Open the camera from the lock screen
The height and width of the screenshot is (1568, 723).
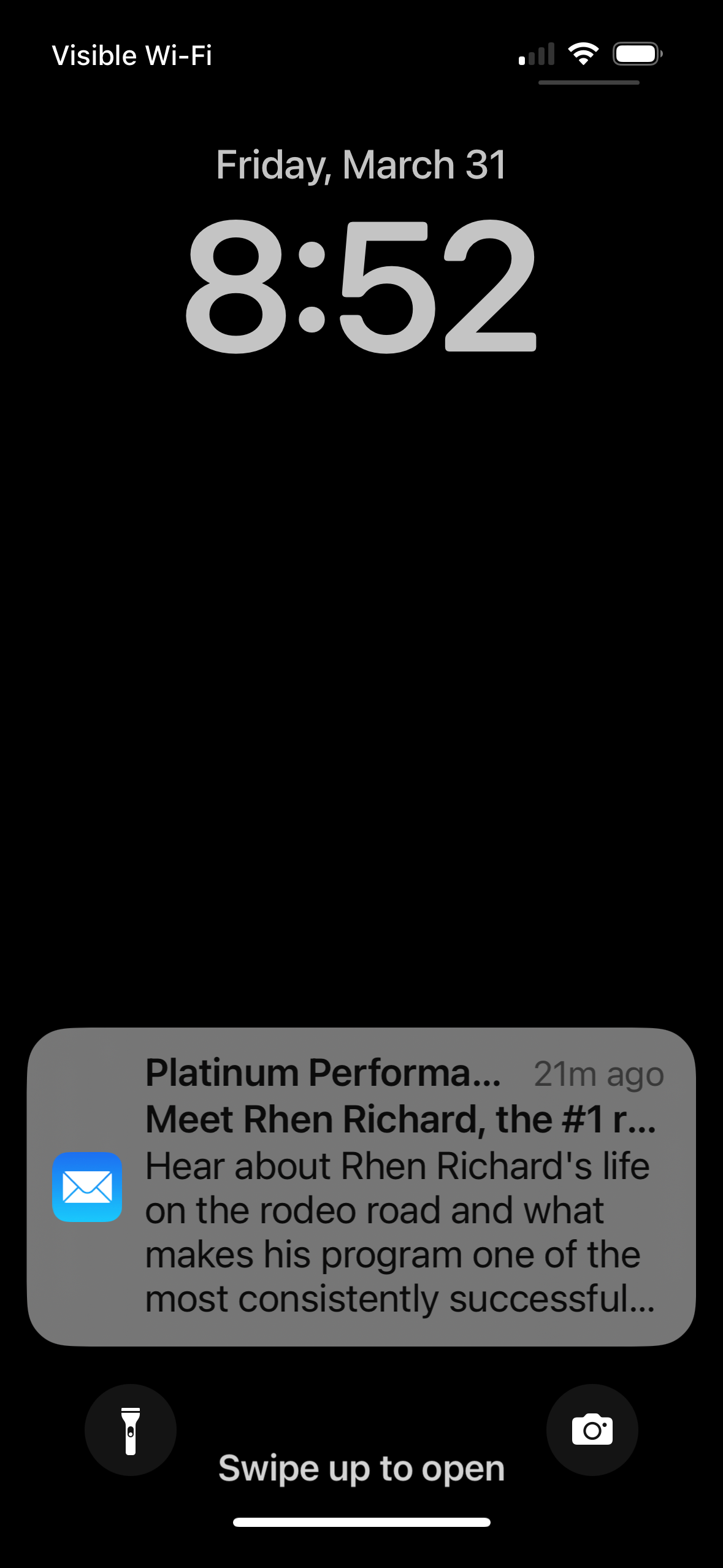pyautogui.click(x=592, y=1430)
